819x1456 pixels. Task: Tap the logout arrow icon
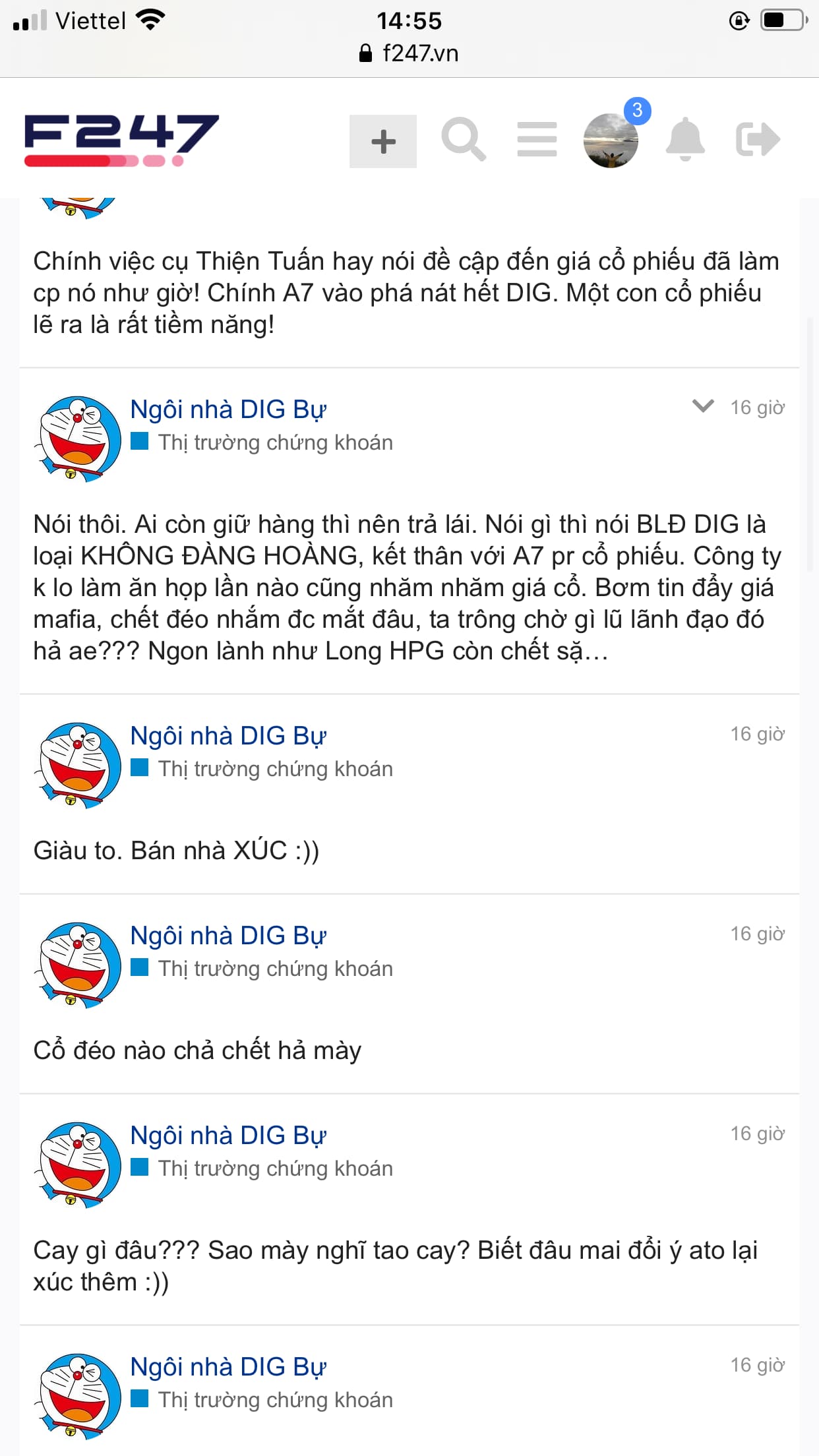[758, 140]
